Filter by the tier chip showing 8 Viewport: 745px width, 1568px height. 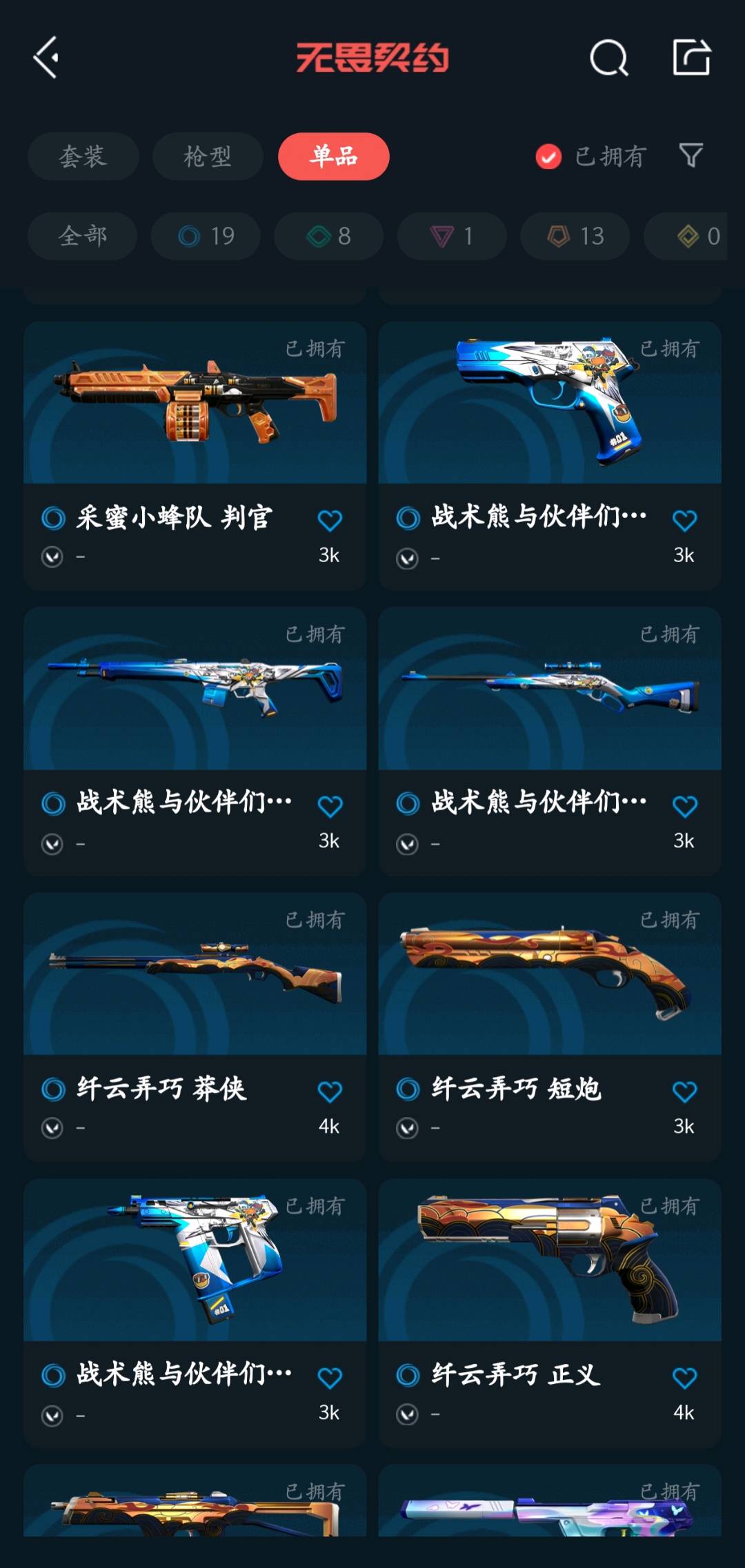pyautogui.click(x=328, y=236)
